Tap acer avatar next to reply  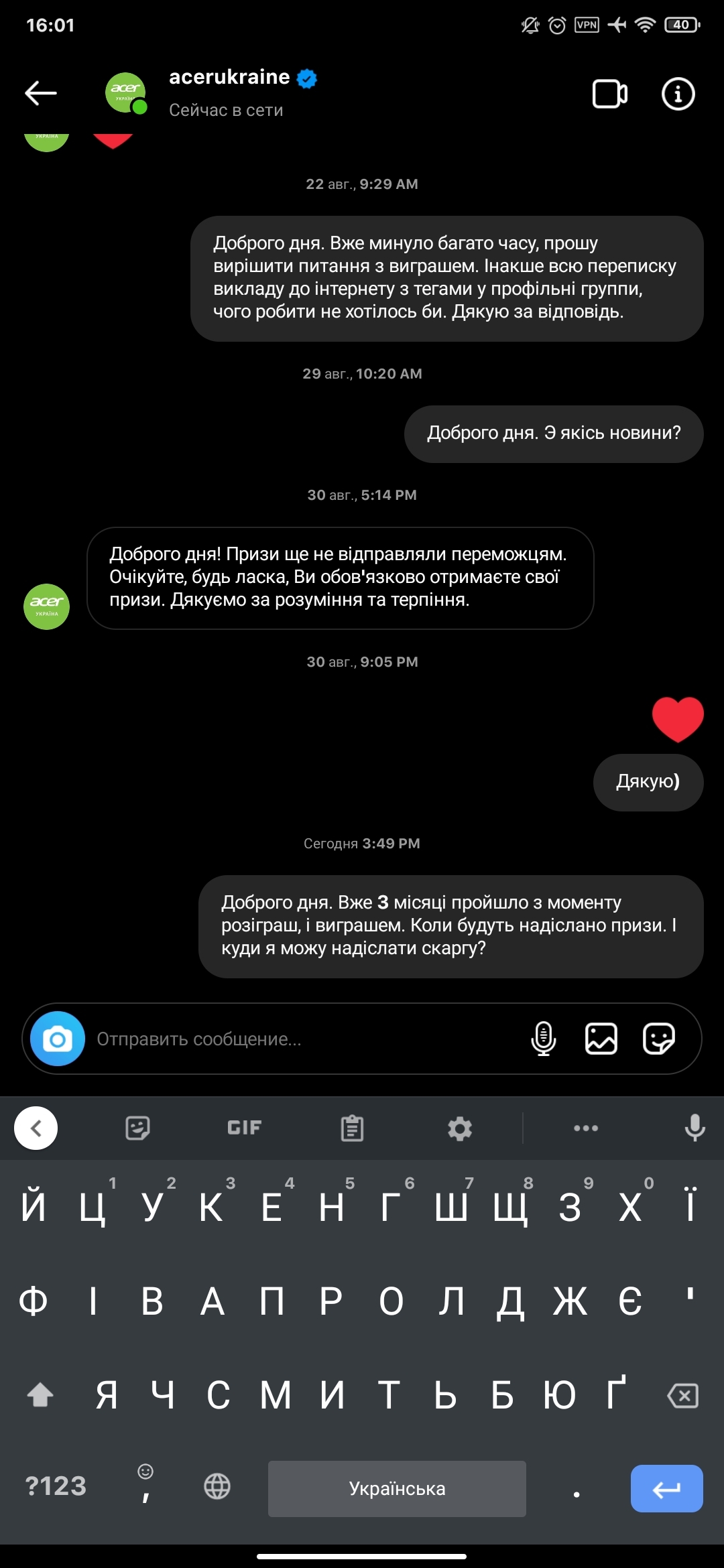click(x=47, y=606)
